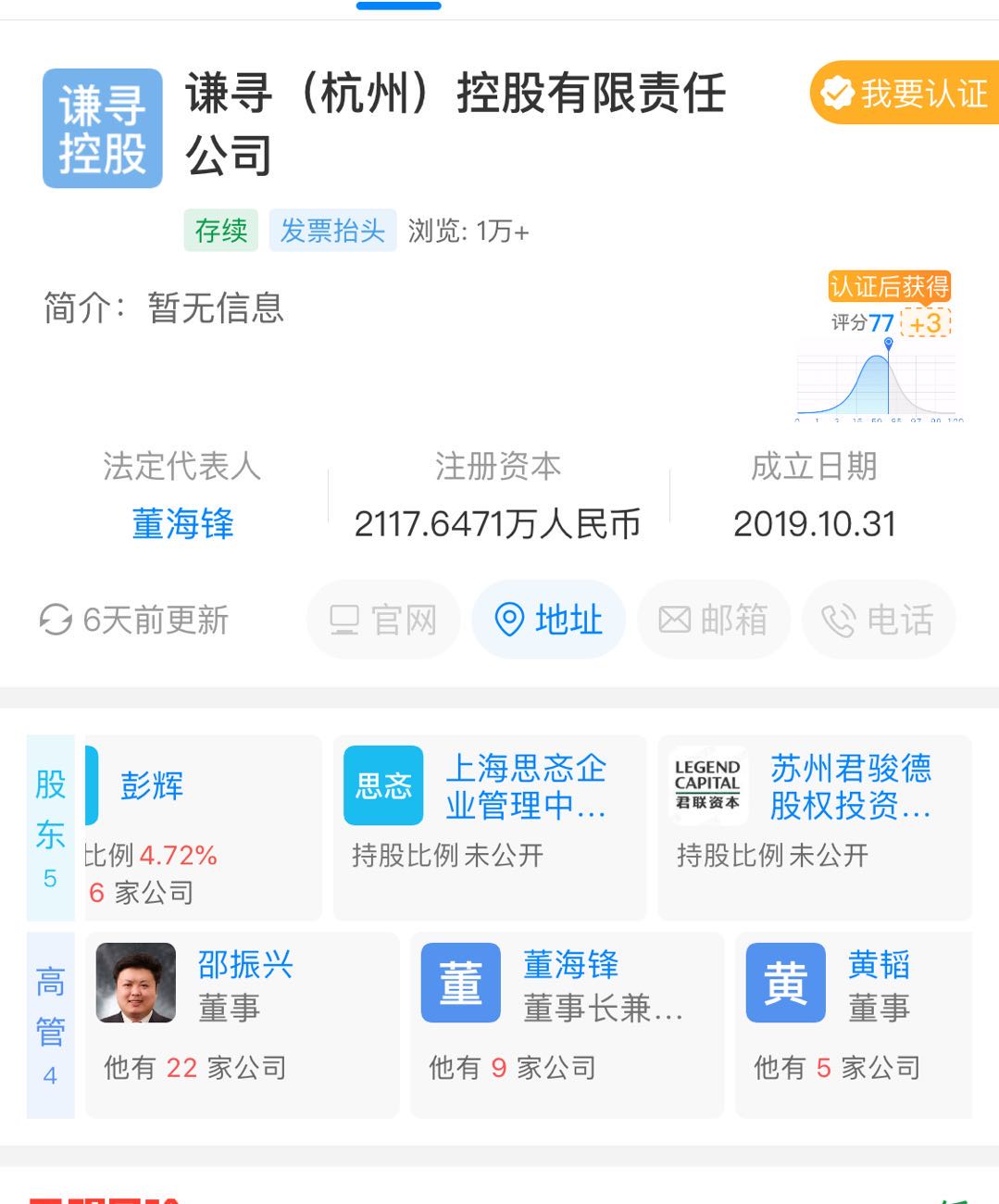Open legal representative 董海锋's profile
Screen dimensions: 999x1204
click(182, 524)
